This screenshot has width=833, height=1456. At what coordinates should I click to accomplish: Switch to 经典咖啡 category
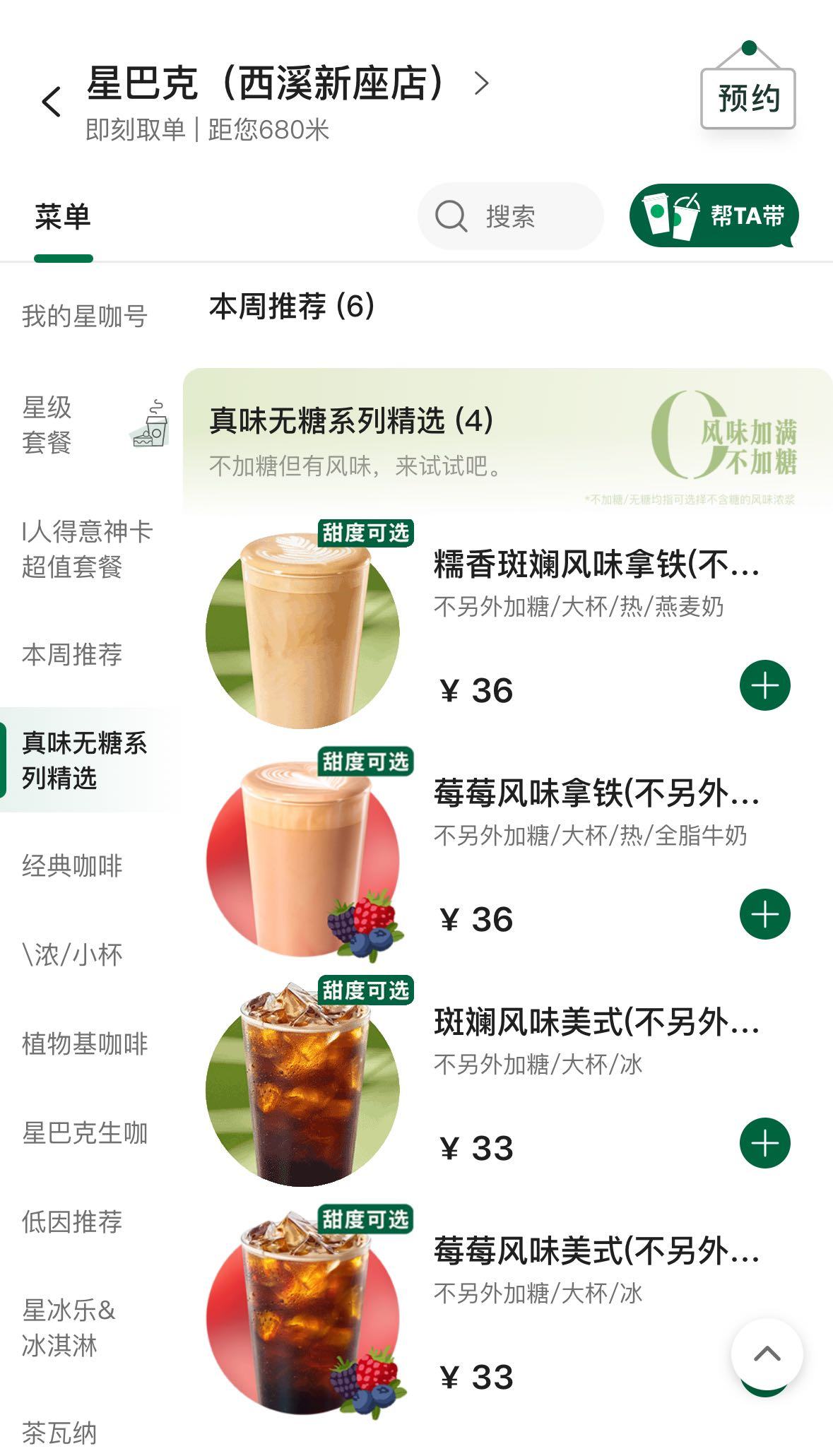point(72,865)
